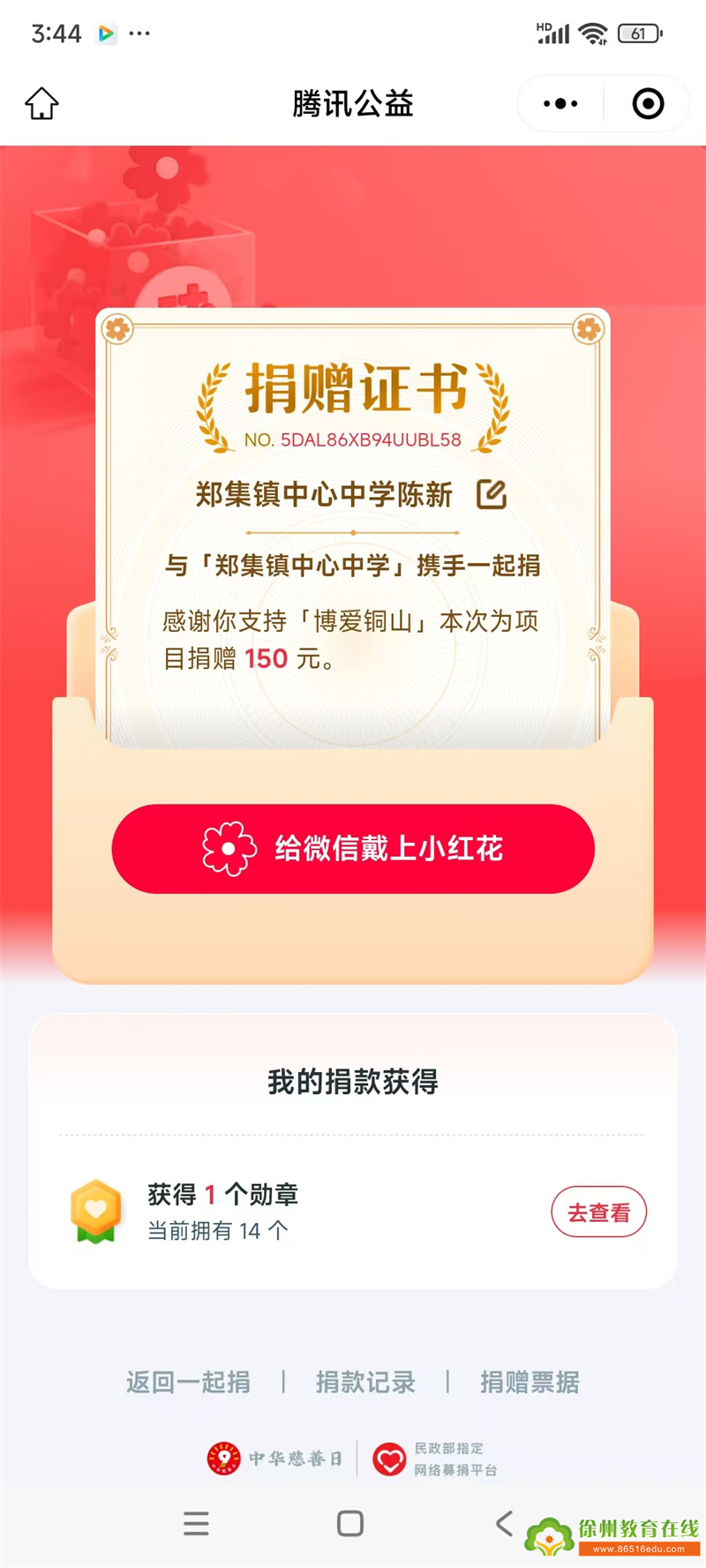Image resolution: width=706 pixels, height=1568 pixels.
Task: Tap 去查看 to view medals
Action: point(598,1212)
